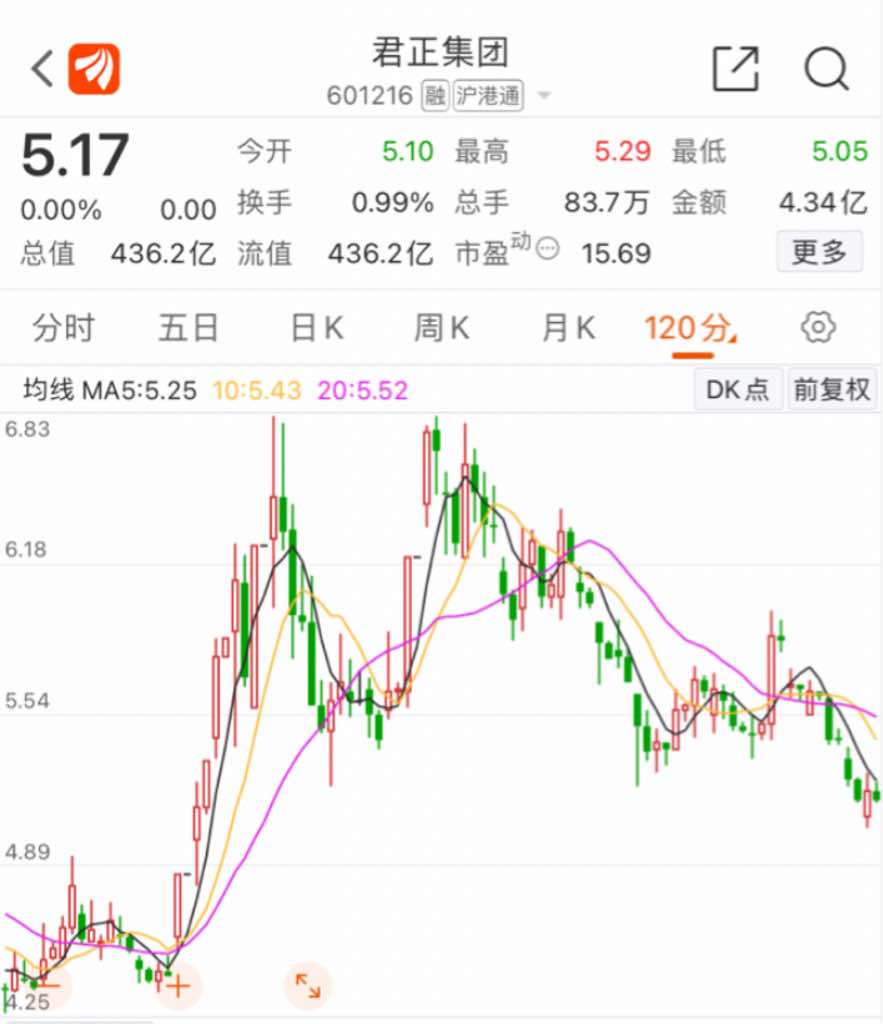Open chart settings gear
Viewport: 883px width, 1024px height.
click(818, 328)
